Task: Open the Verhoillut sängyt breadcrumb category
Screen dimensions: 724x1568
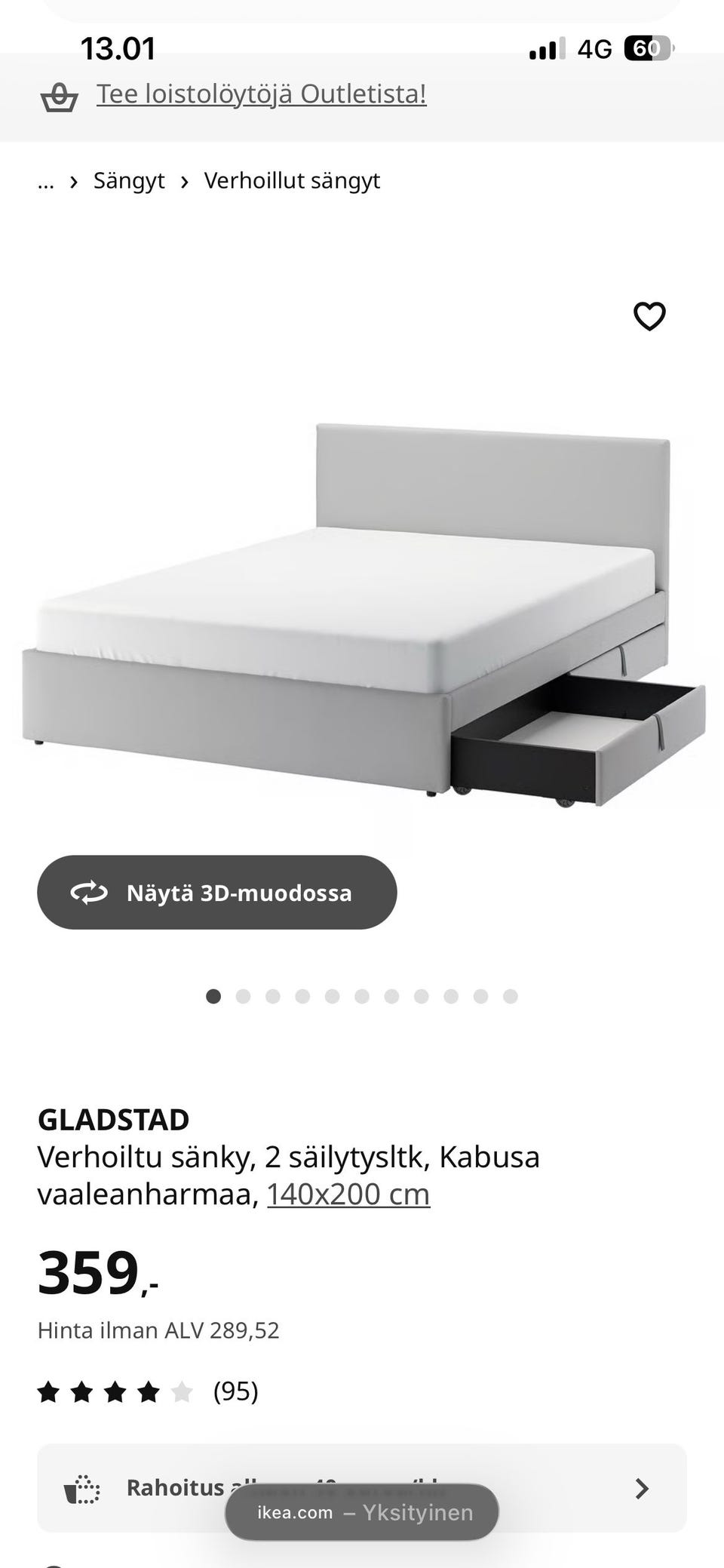Action: 293,180
